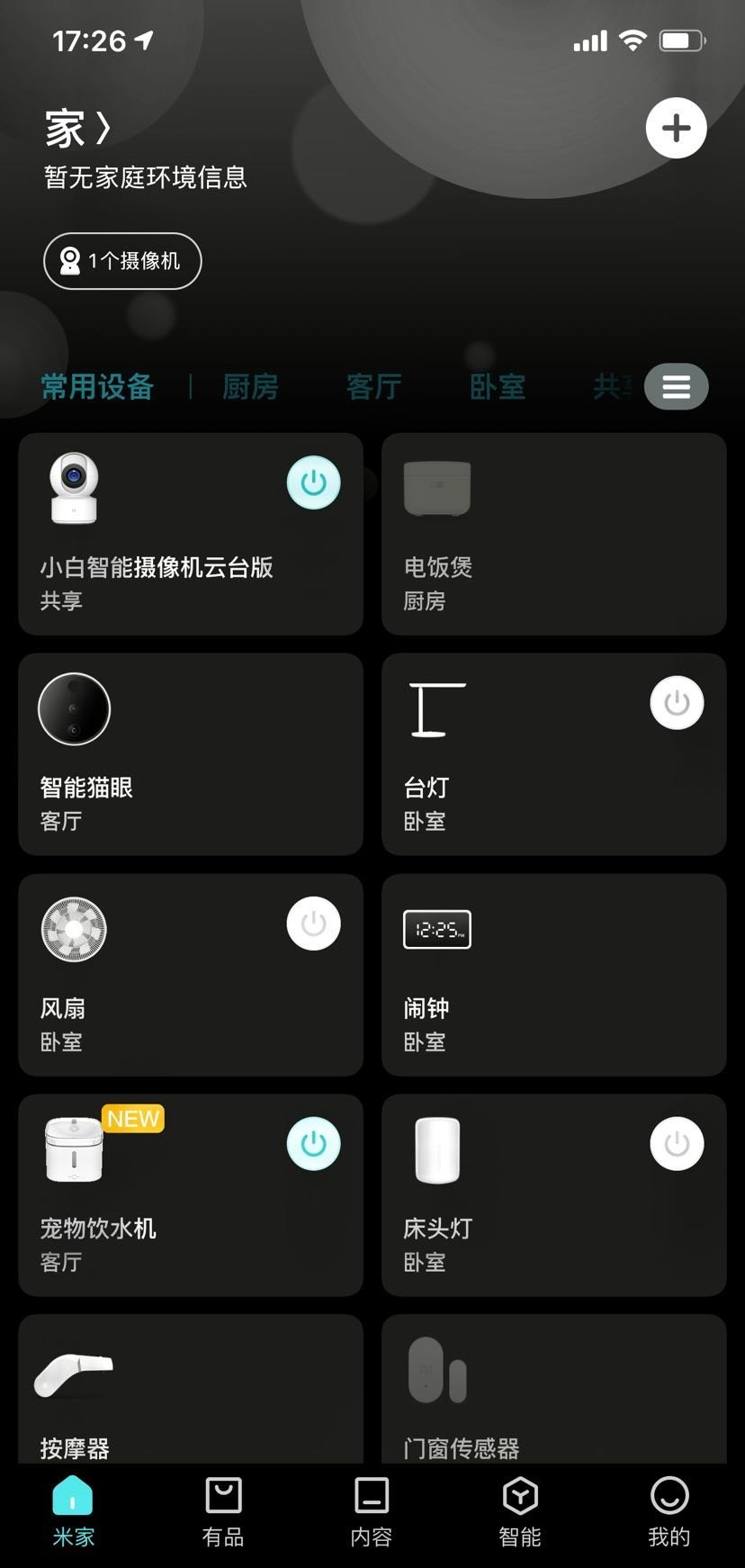Go to the 有品 tab
This screenshot has width=745, height=1568.
tap(223, 1512)
